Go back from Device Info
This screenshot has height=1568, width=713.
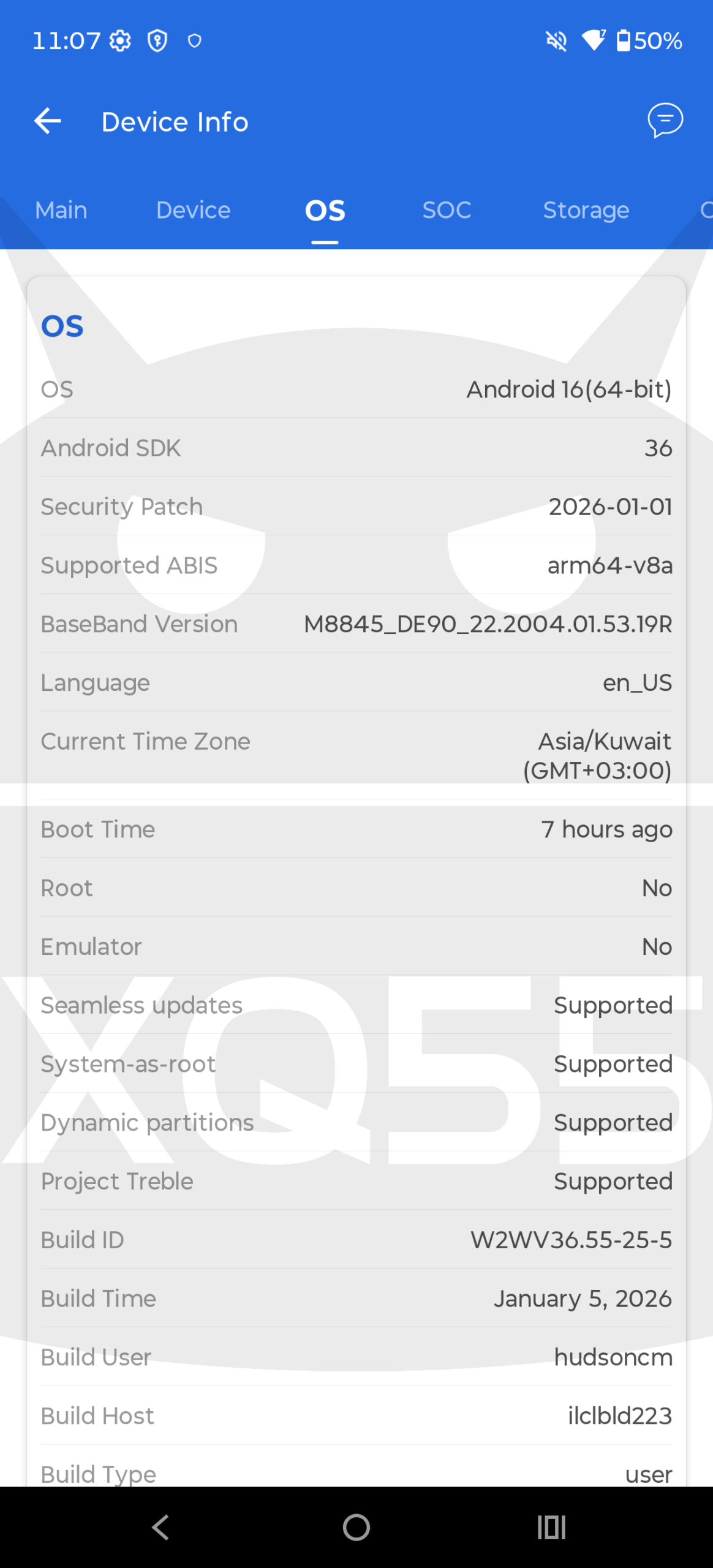pyautogui.click(x=48, y=121)
